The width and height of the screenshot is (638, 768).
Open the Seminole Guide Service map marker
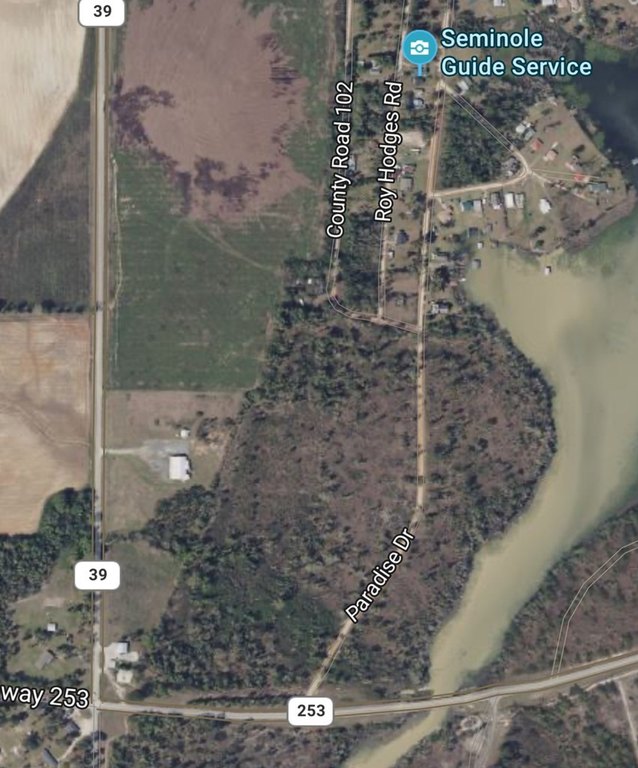pyautogui.click(x=419, y=47)
